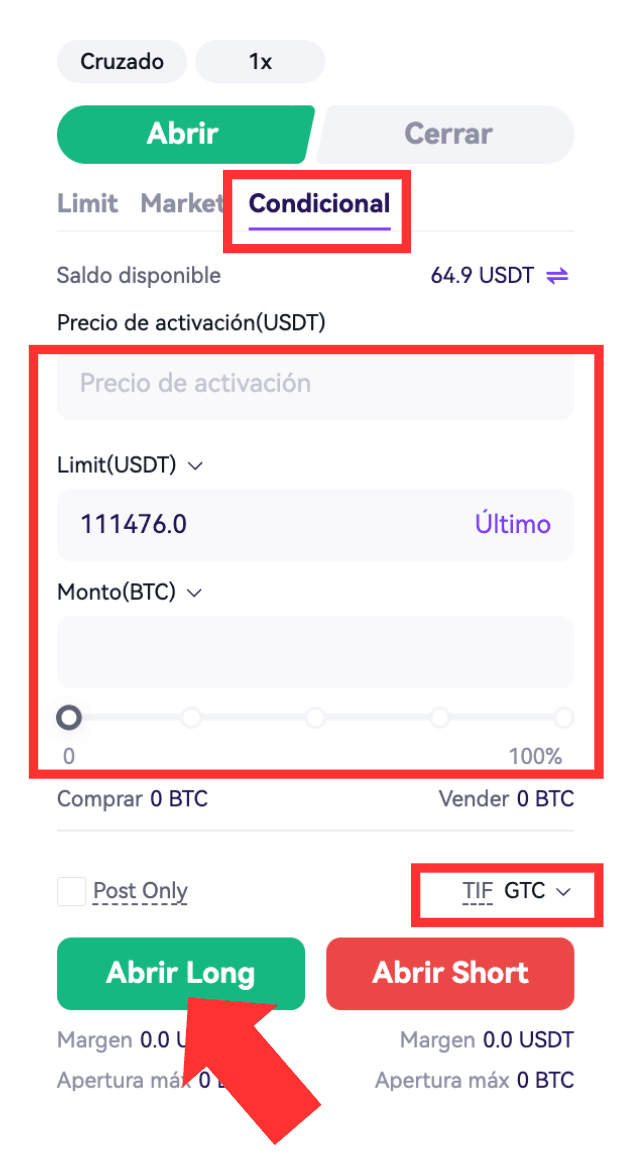Switch to the Cerrar tab

(x=447, y=134)
